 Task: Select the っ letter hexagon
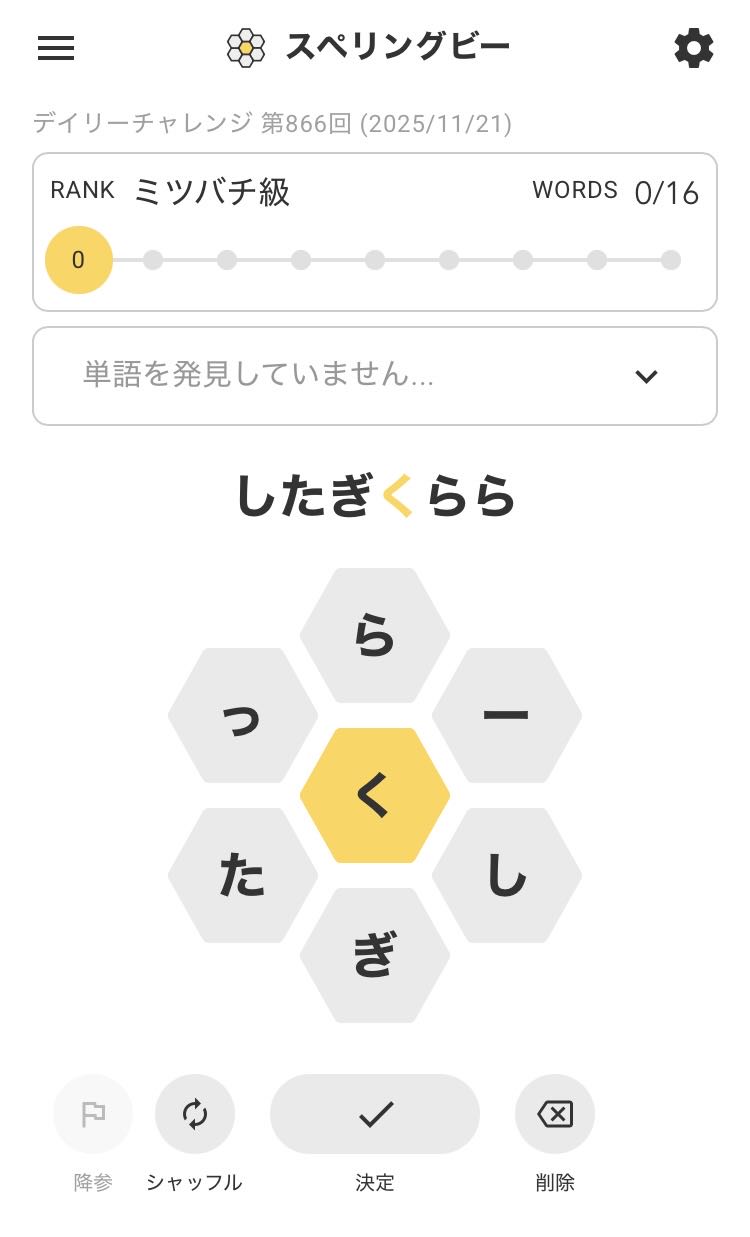(x=243, y=716)
